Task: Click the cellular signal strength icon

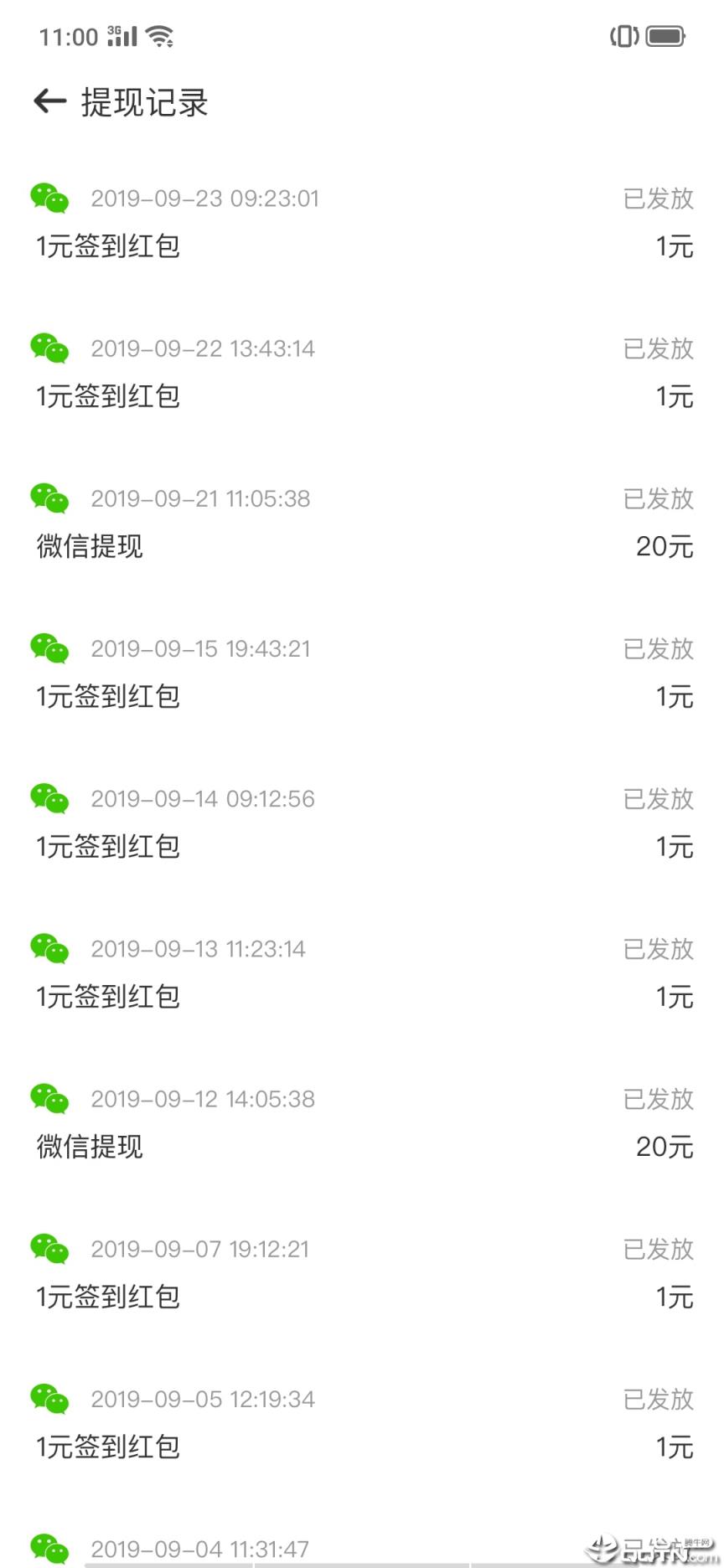Action: tap(122, 36)
